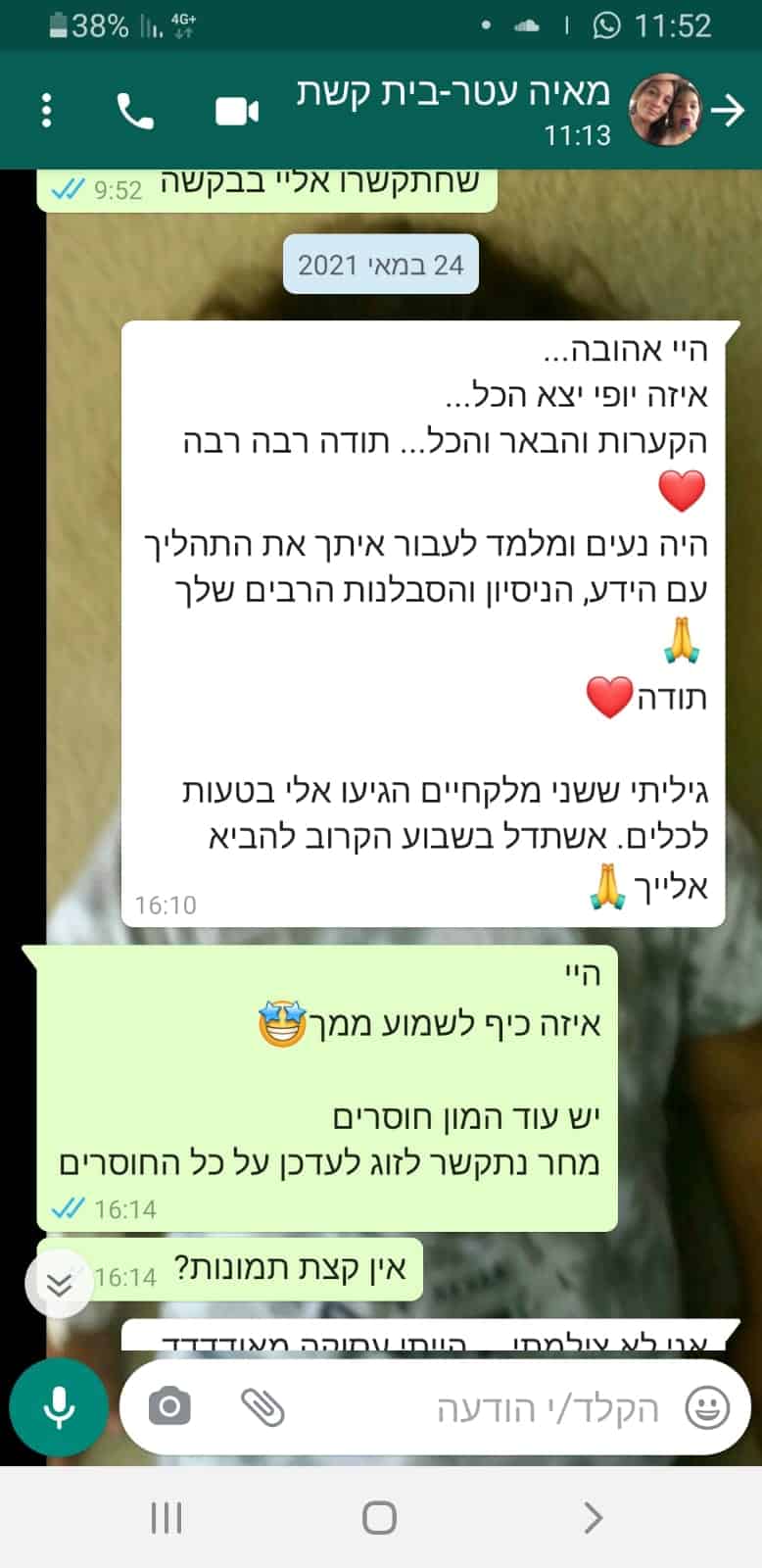Go to the home screen
This screenshot has width=762, height=1568.
[379, 1518]
